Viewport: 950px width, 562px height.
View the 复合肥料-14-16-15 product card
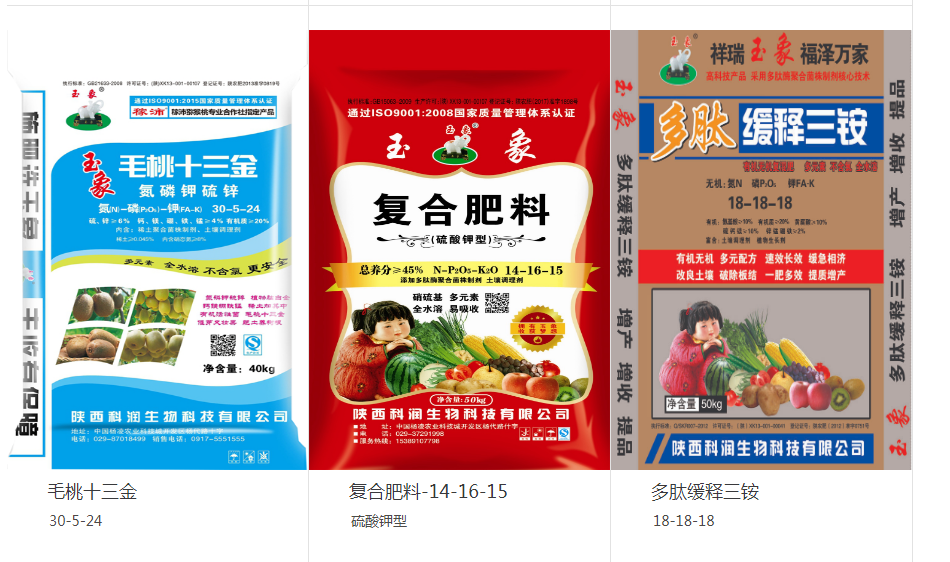click(459, 250)
